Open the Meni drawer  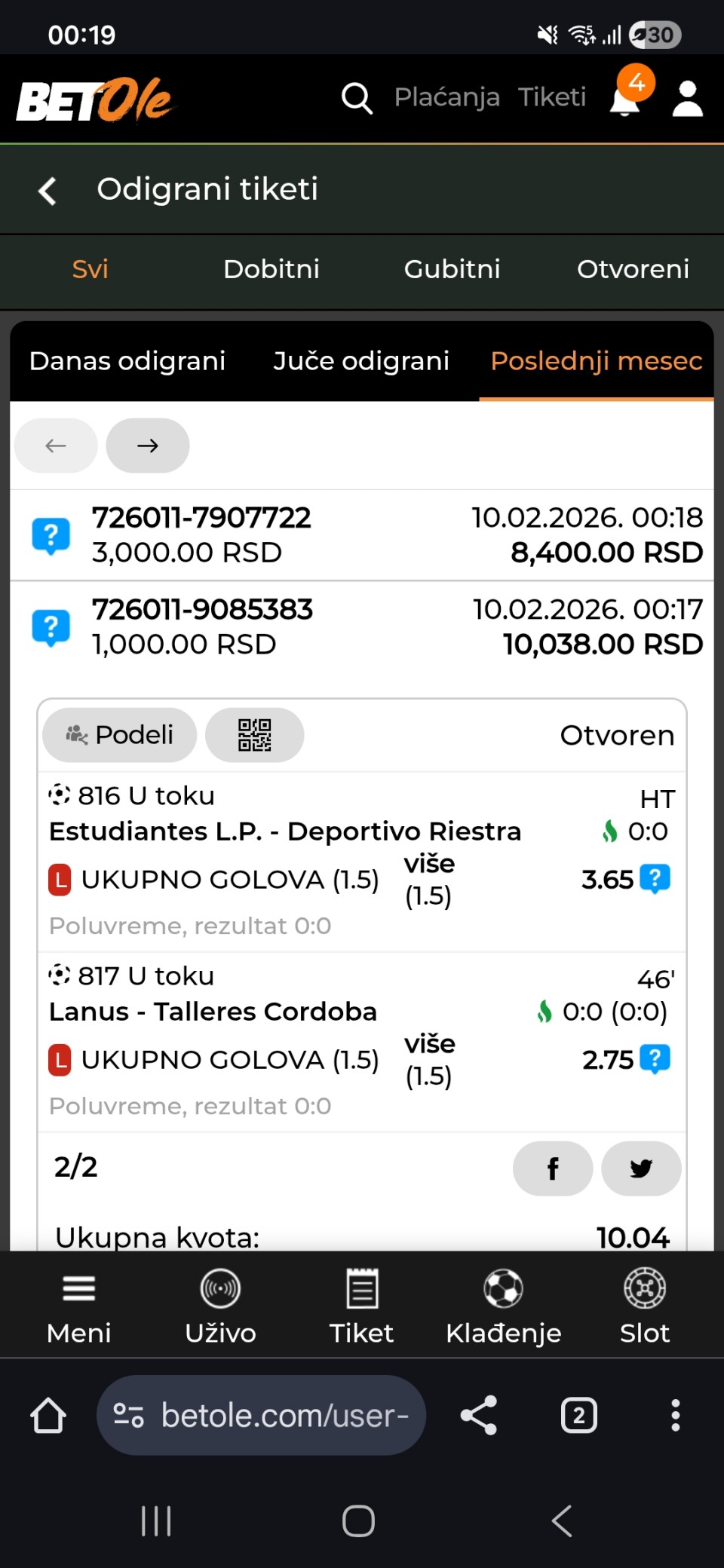[79, 1304]
